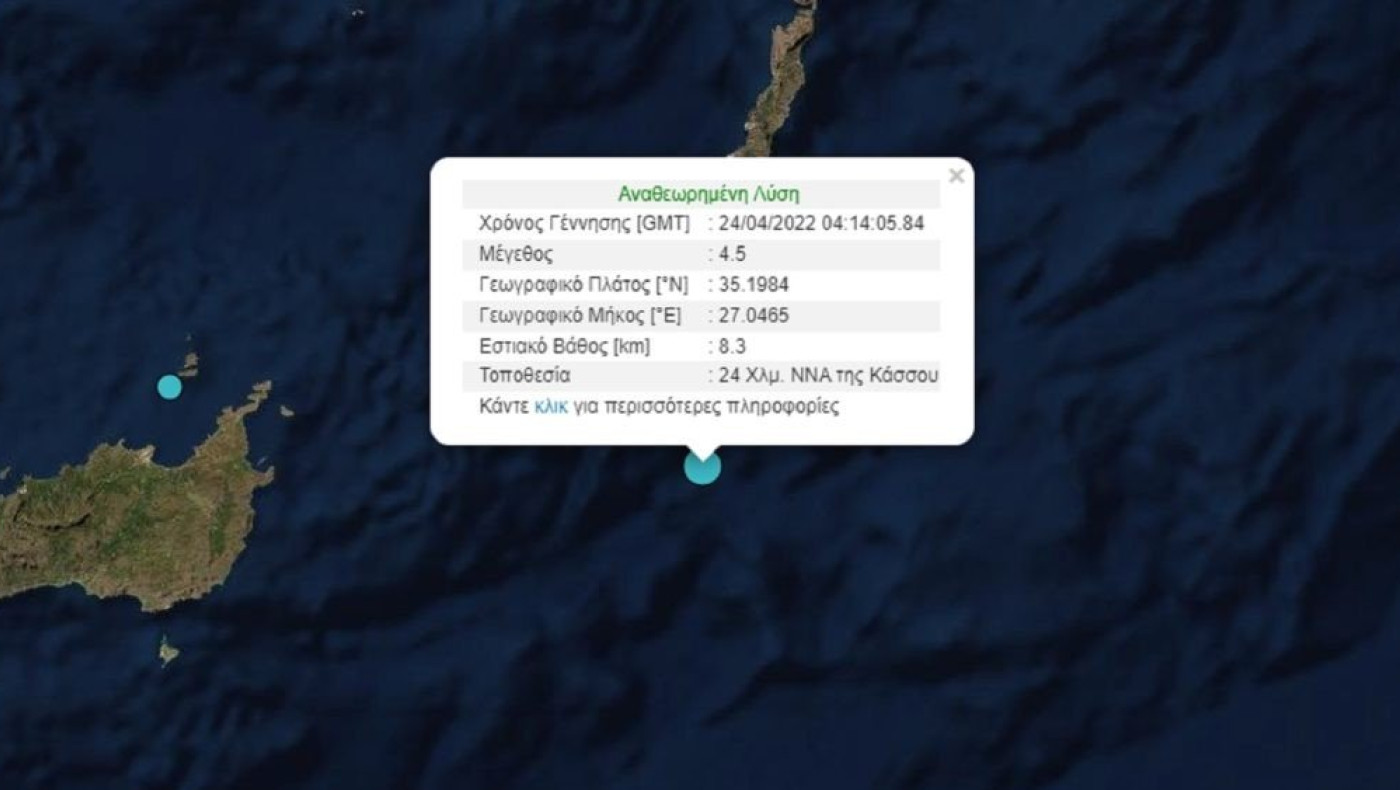Close the earthquake info popup

956,177
